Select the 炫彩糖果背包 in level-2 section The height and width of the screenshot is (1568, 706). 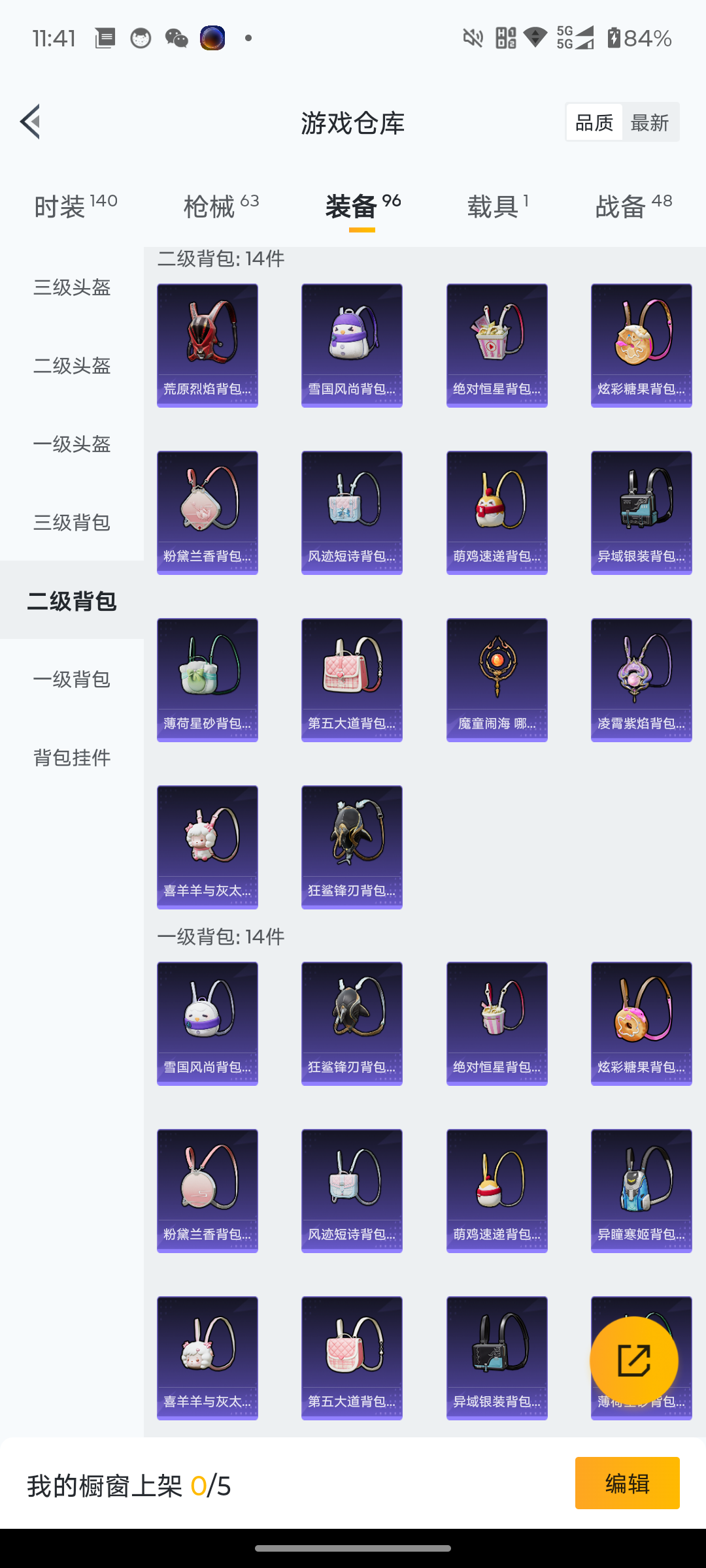641,345
